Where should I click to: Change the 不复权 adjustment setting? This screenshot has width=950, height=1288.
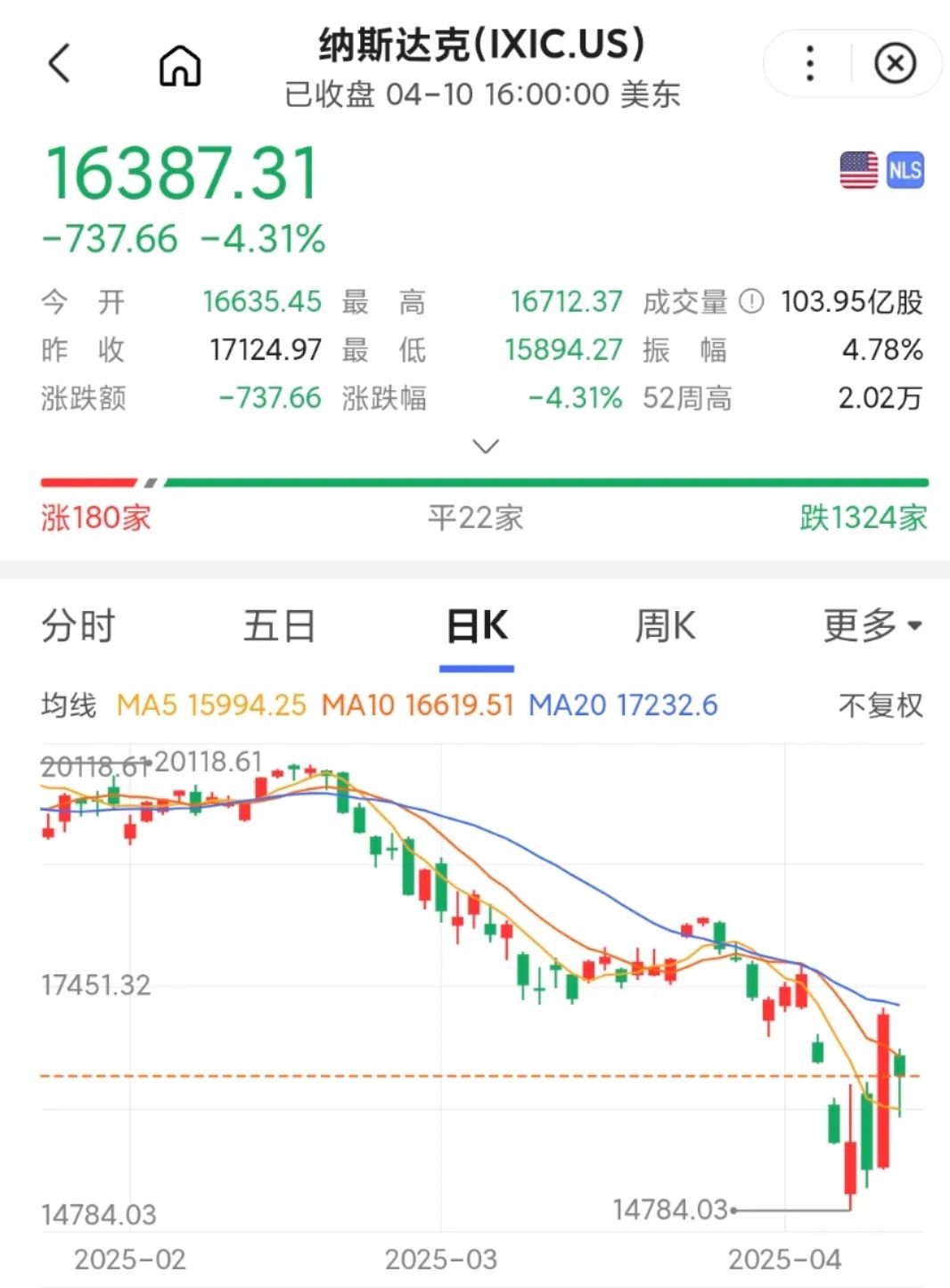(880, 705)
